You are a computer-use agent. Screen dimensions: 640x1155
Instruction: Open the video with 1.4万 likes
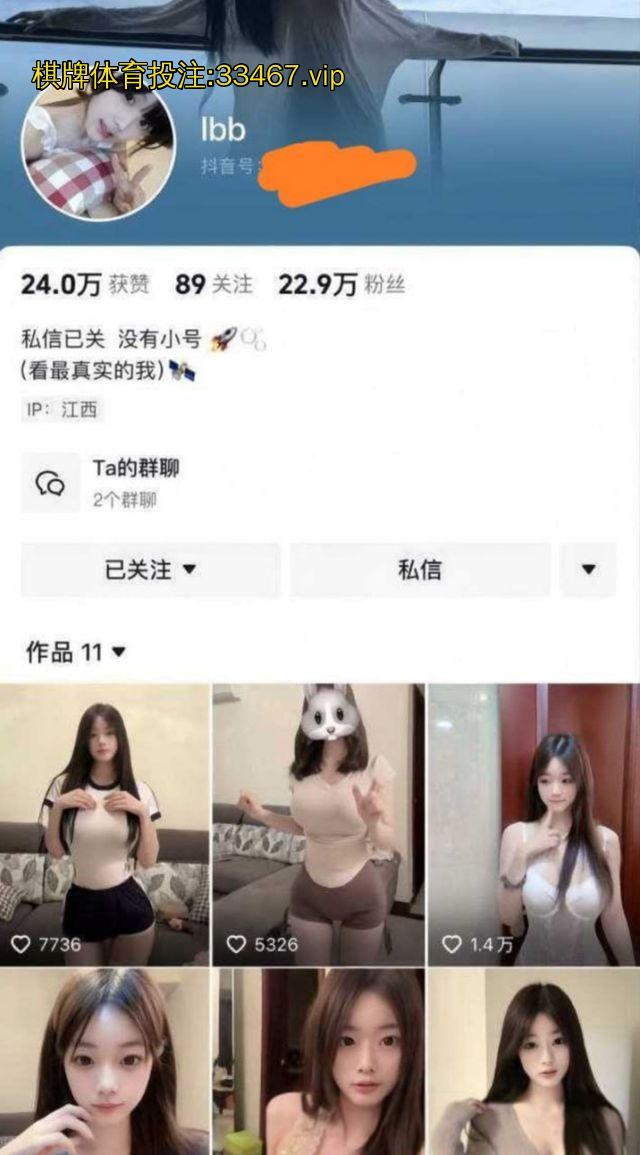(532, 825)
